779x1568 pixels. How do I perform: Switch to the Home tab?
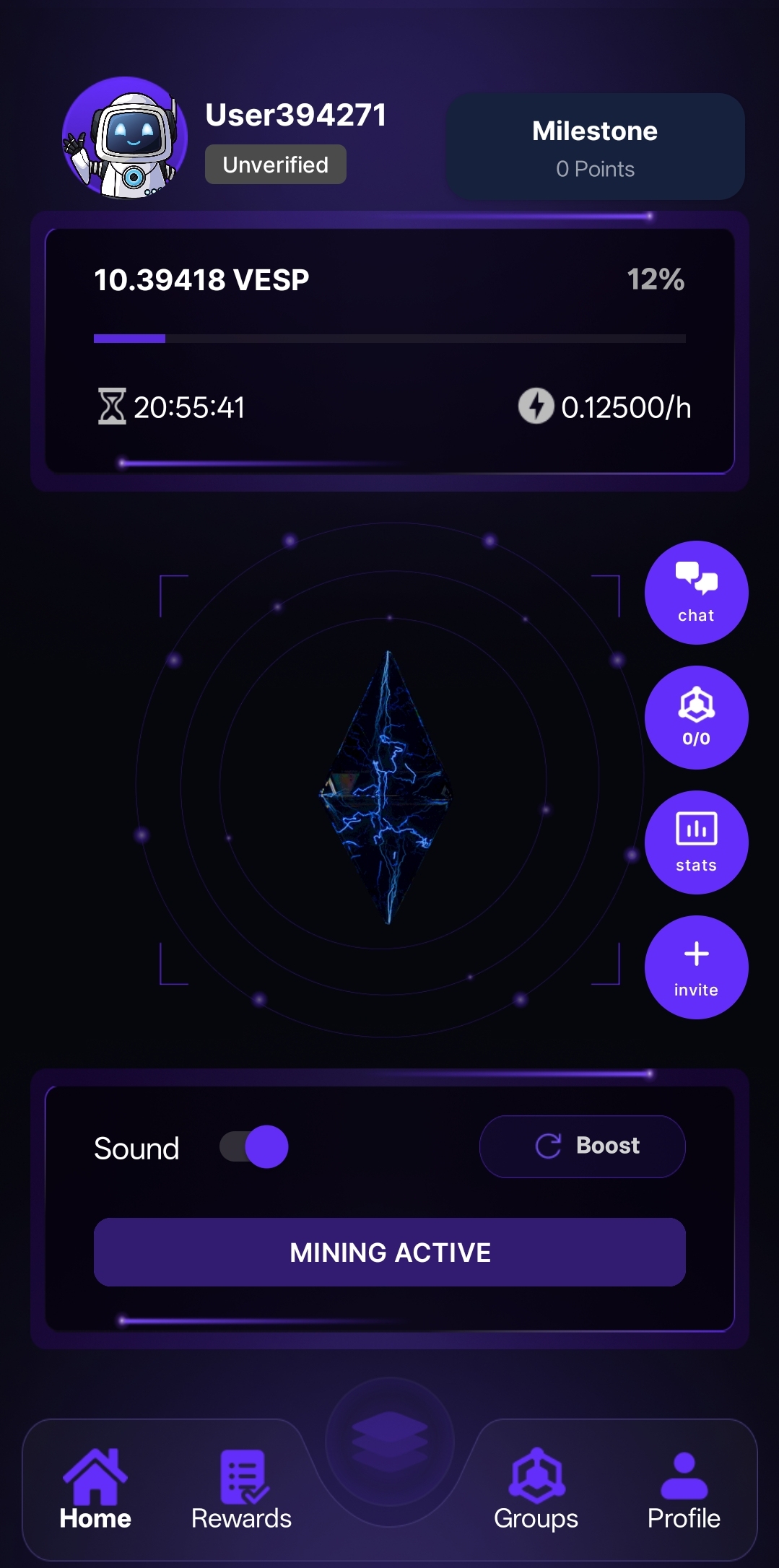(95, 1489)
